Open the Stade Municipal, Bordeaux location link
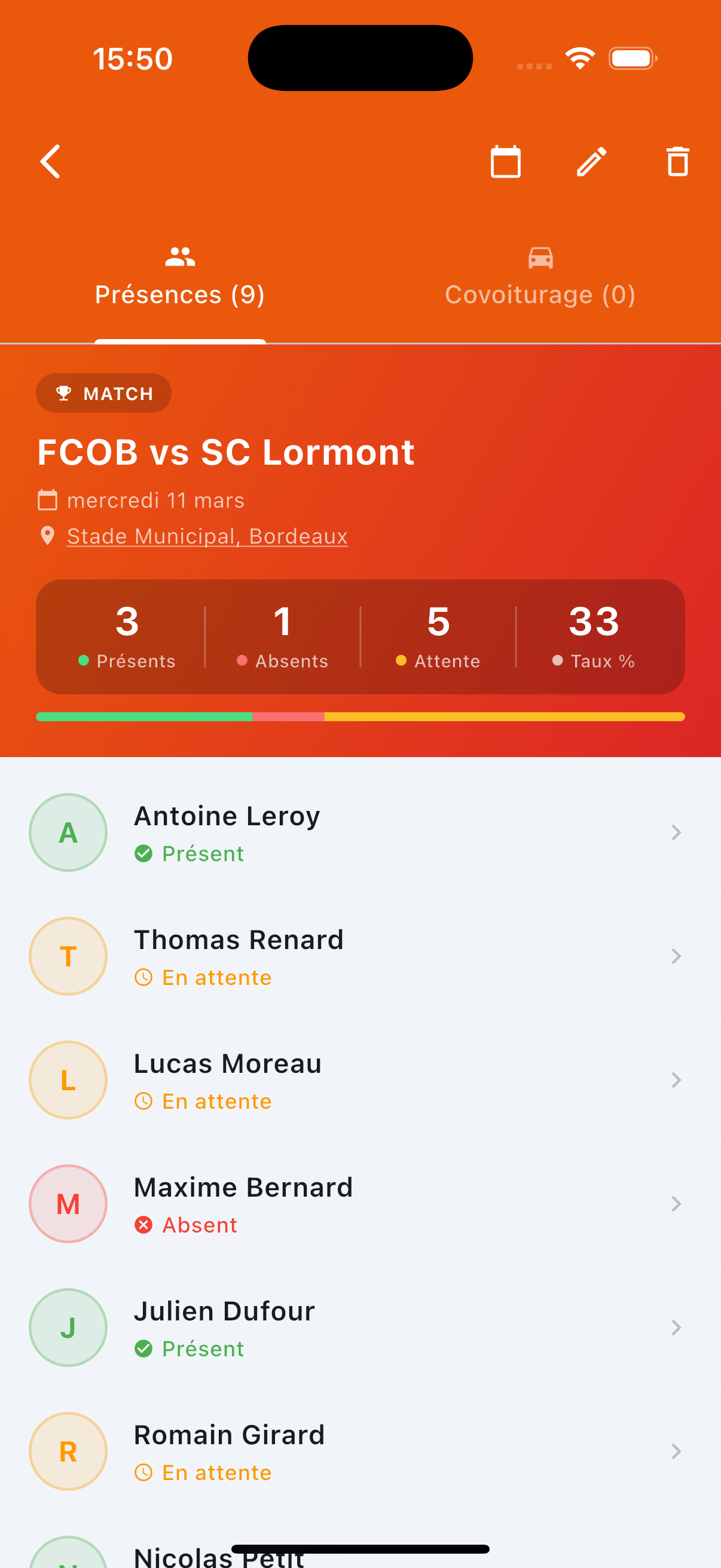 pos(207,536)
